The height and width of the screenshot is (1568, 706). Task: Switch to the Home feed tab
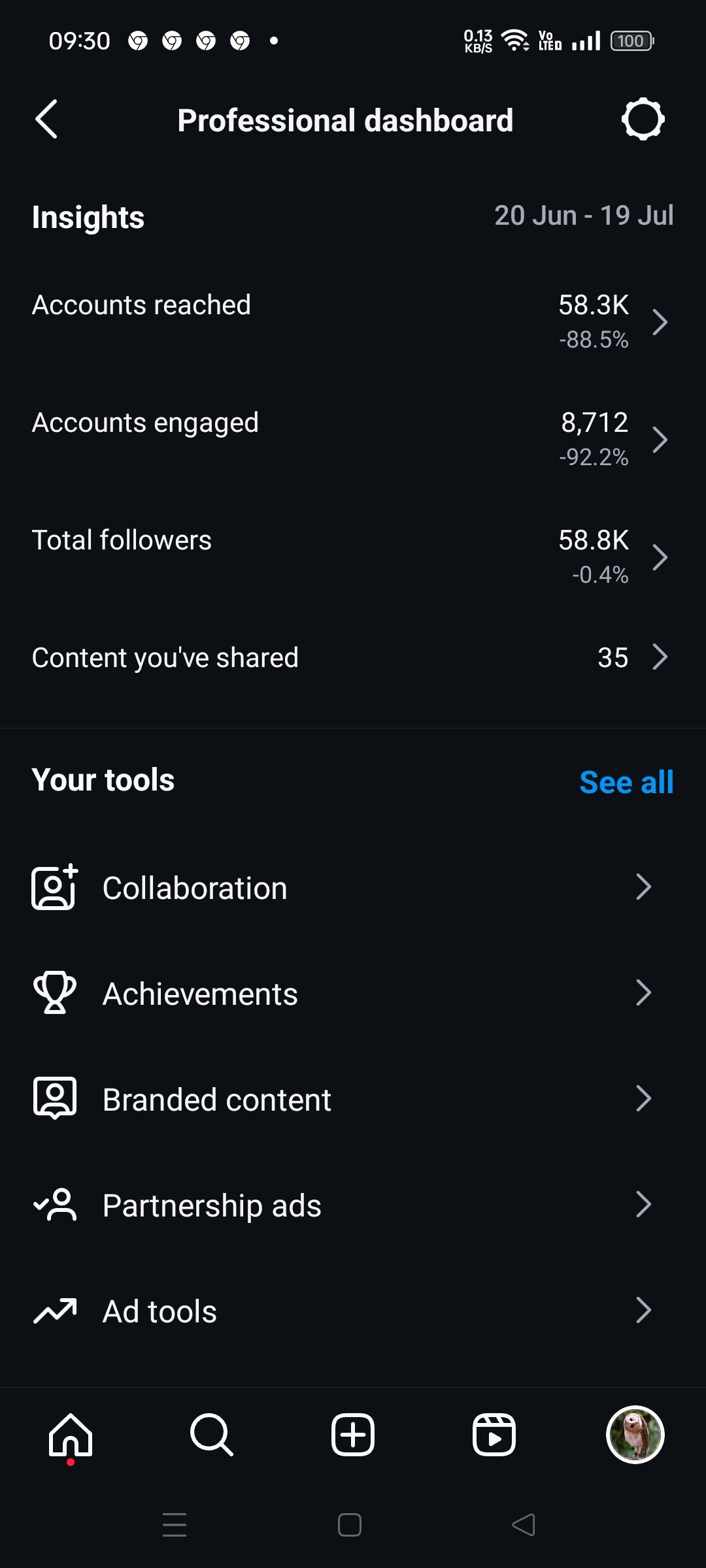click(71, 1435)
